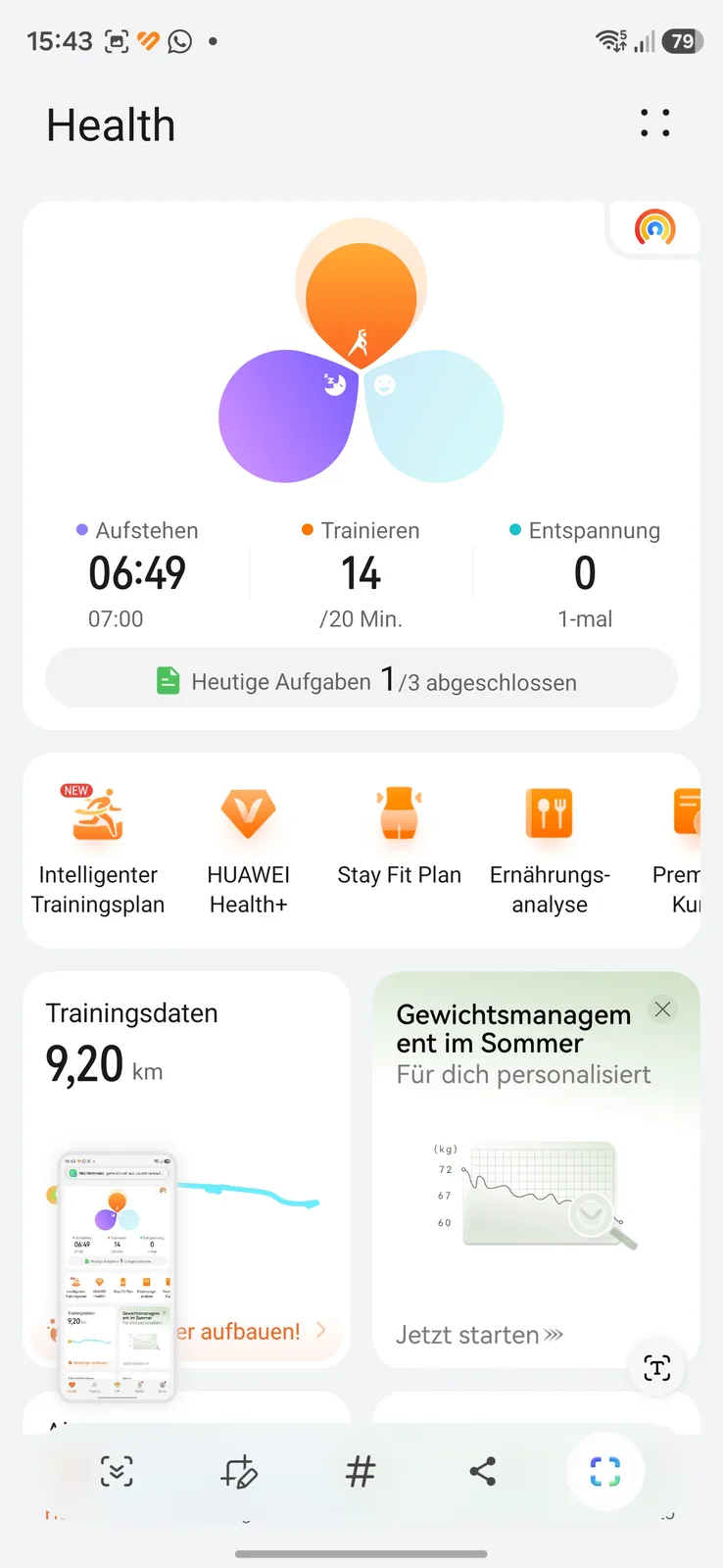Screen dimensions: 723x1568
Task: Open the four-dot menu beside Health
Action: 654,123
